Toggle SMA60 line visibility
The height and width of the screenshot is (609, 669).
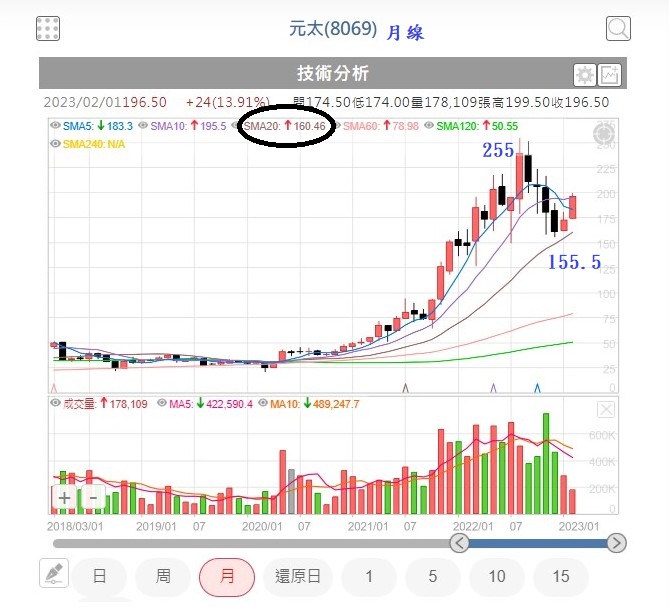[x=336, y=125]
